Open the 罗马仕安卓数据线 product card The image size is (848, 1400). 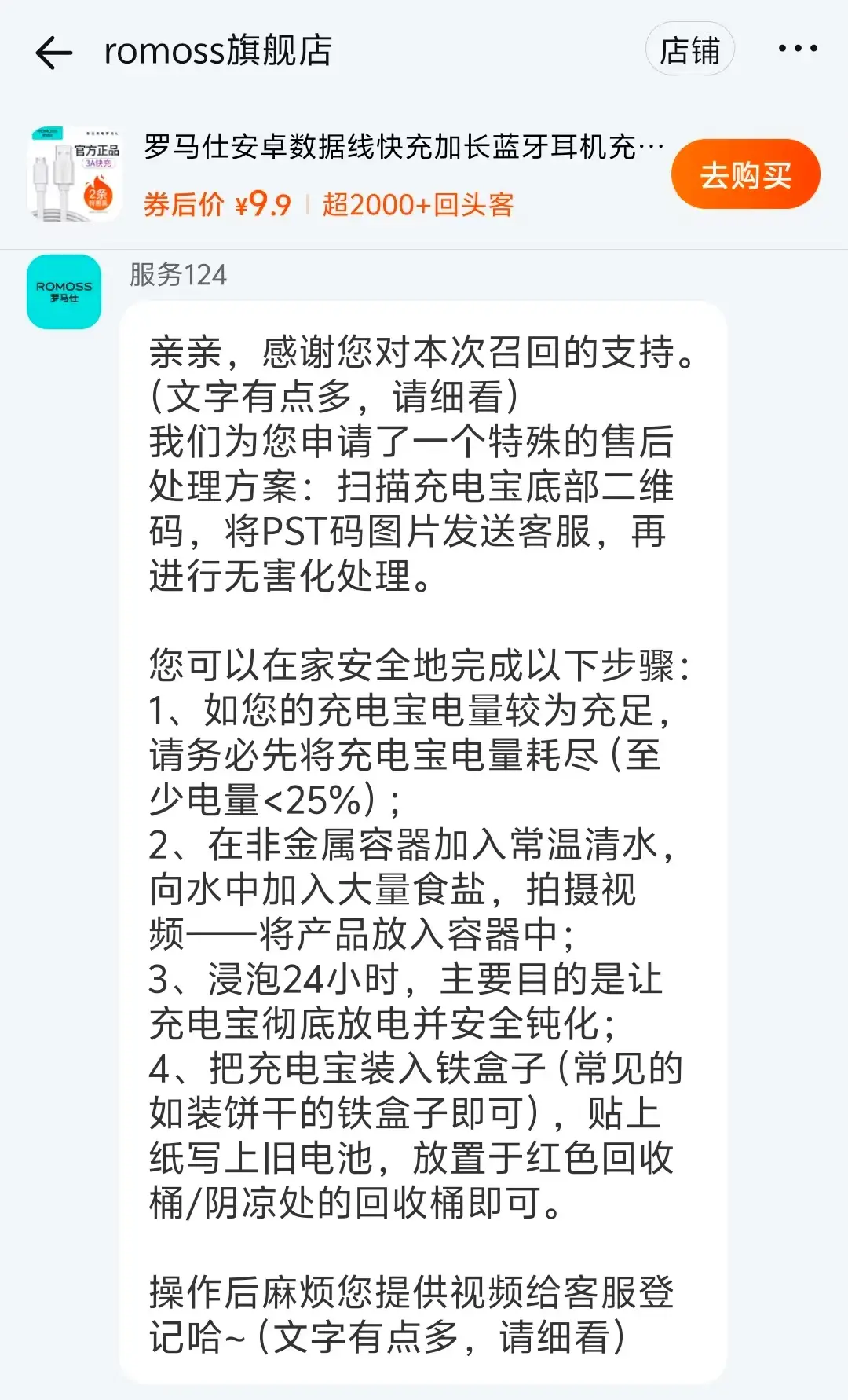(393, 174)
